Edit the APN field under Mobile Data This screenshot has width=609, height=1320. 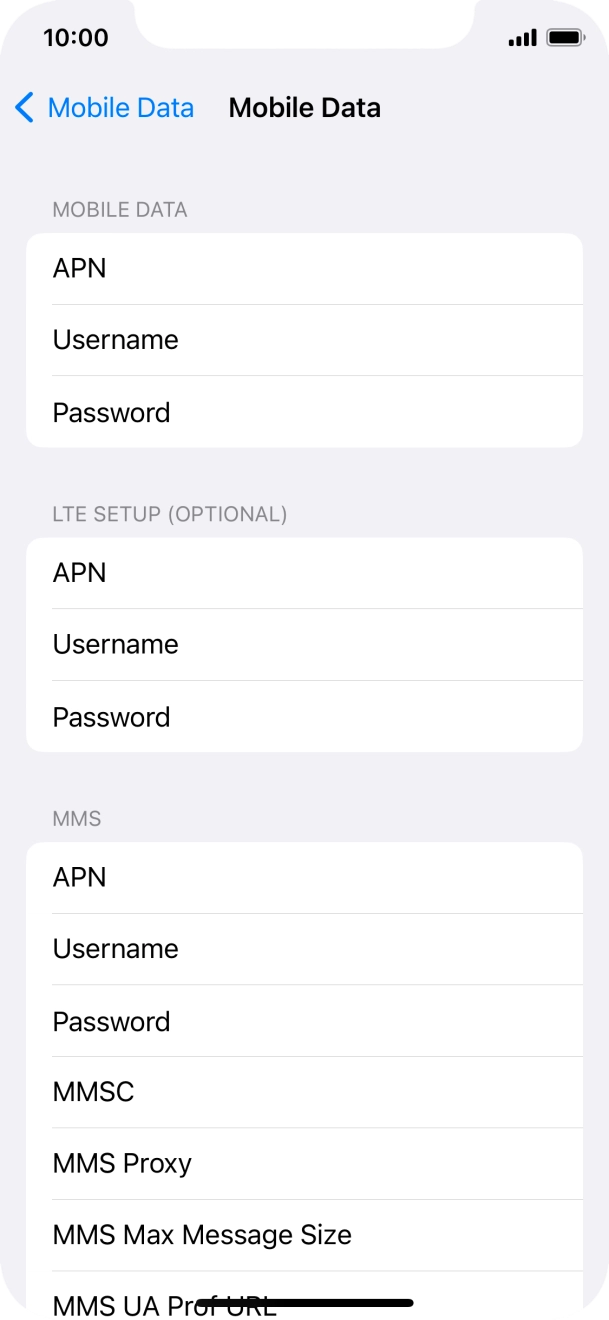click(304, 269)
